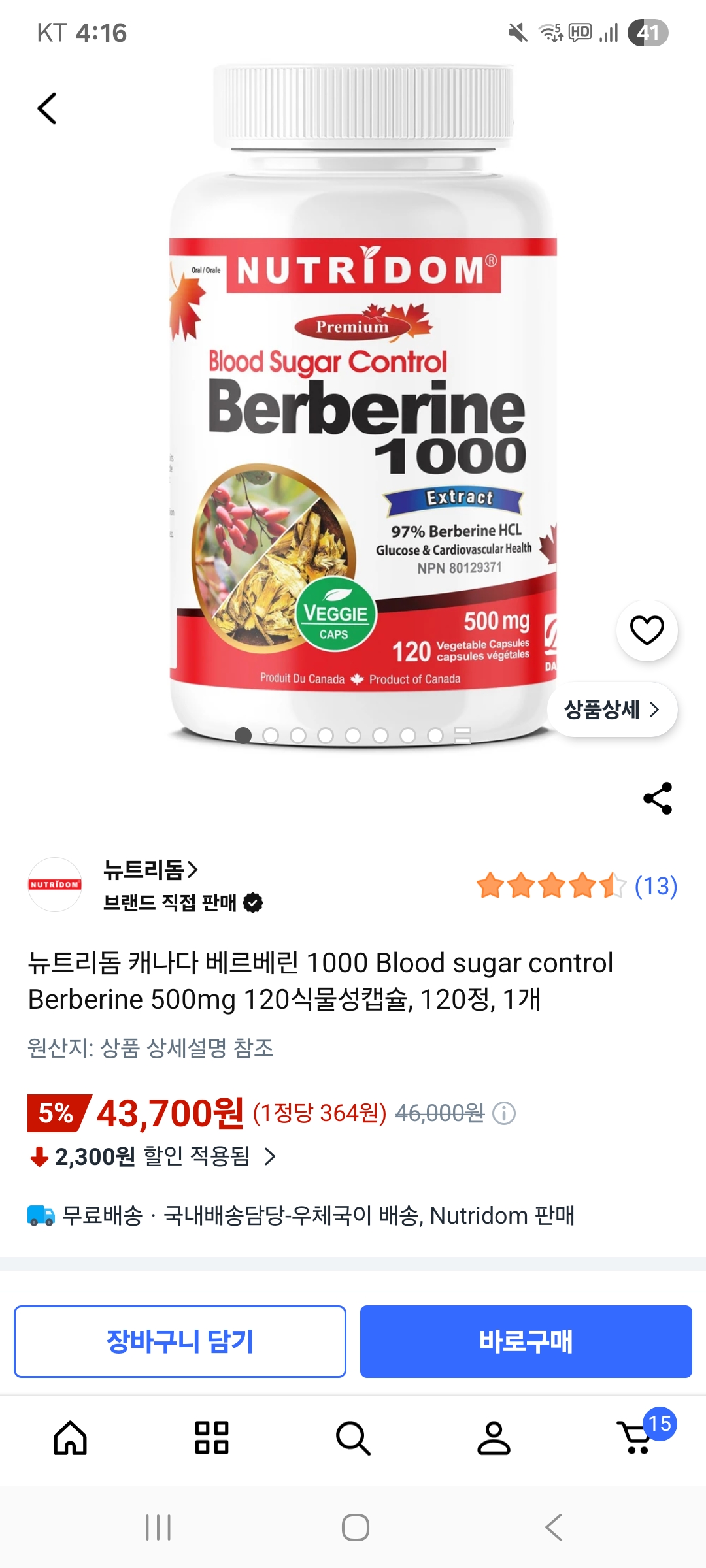Go to the home tab
Image resolution: width=706 pixels, height=1568 pixels.
(x=71, y=1438)
